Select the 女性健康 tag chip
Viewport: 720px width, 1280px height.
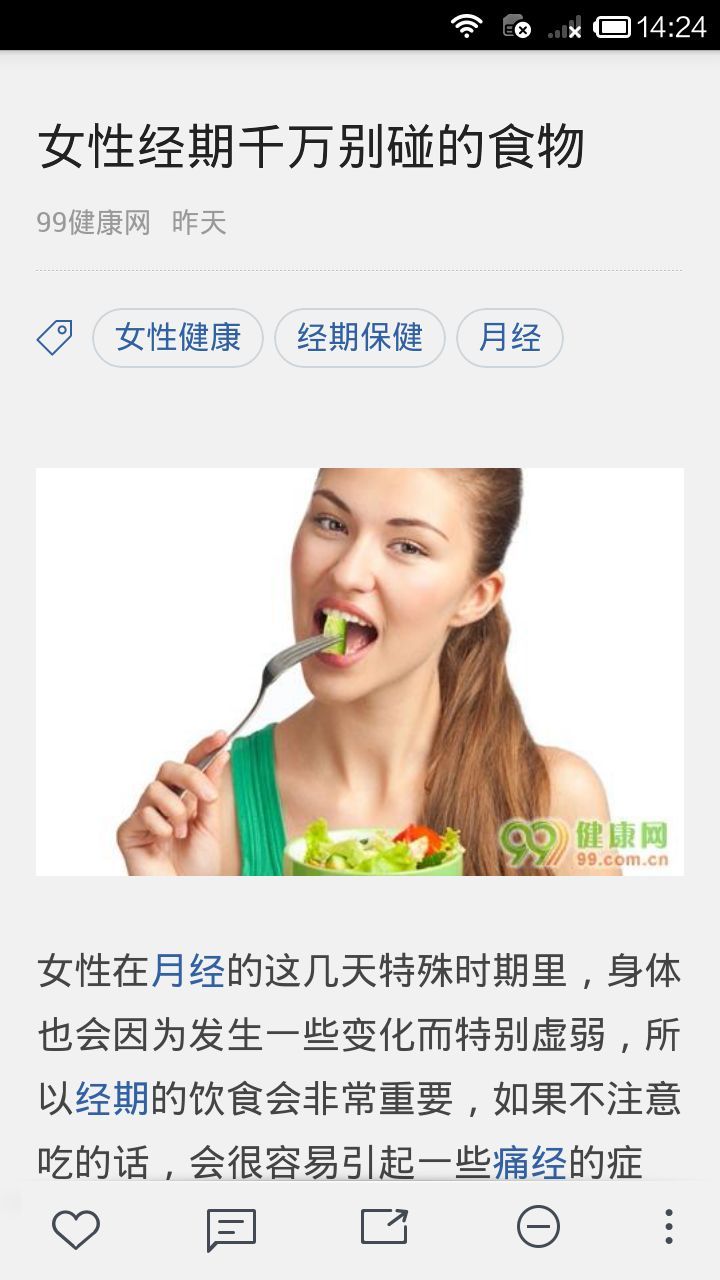click(178, 338)
